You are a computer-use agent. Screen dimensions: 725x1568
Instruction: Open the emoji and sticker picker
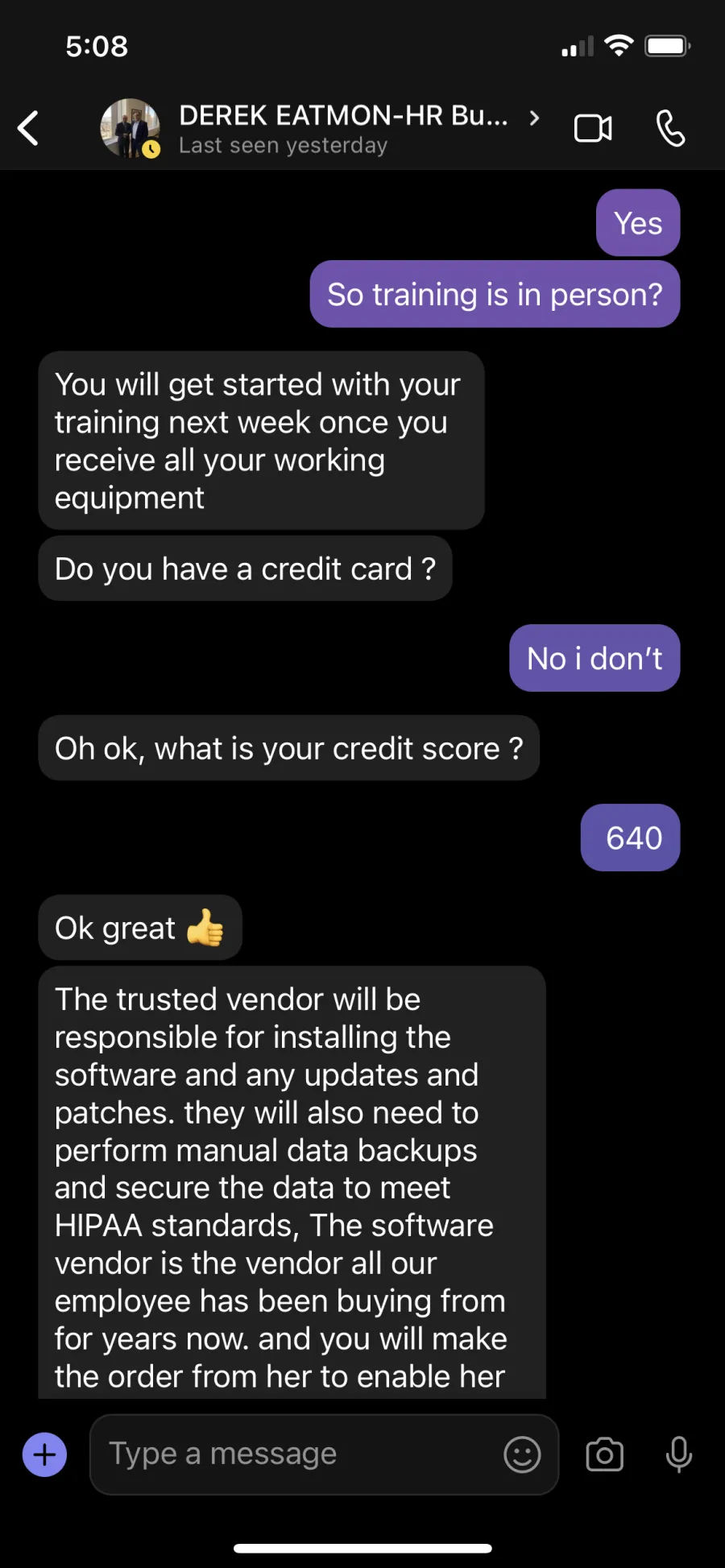(x=522, y=1454)
